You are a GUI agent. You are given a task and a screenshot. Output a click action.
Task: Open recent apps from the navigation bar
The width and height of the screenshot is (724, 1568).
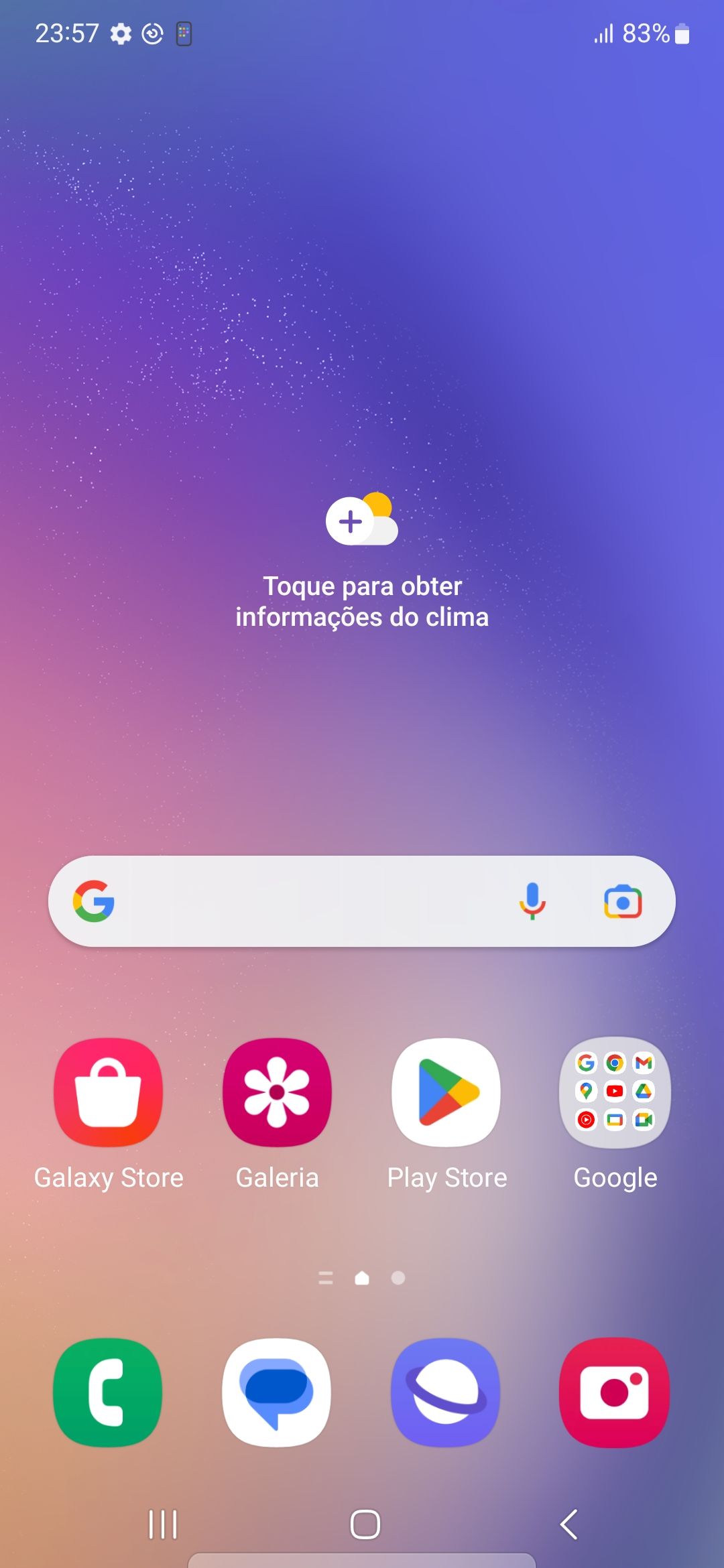(x=163, y=1524)
